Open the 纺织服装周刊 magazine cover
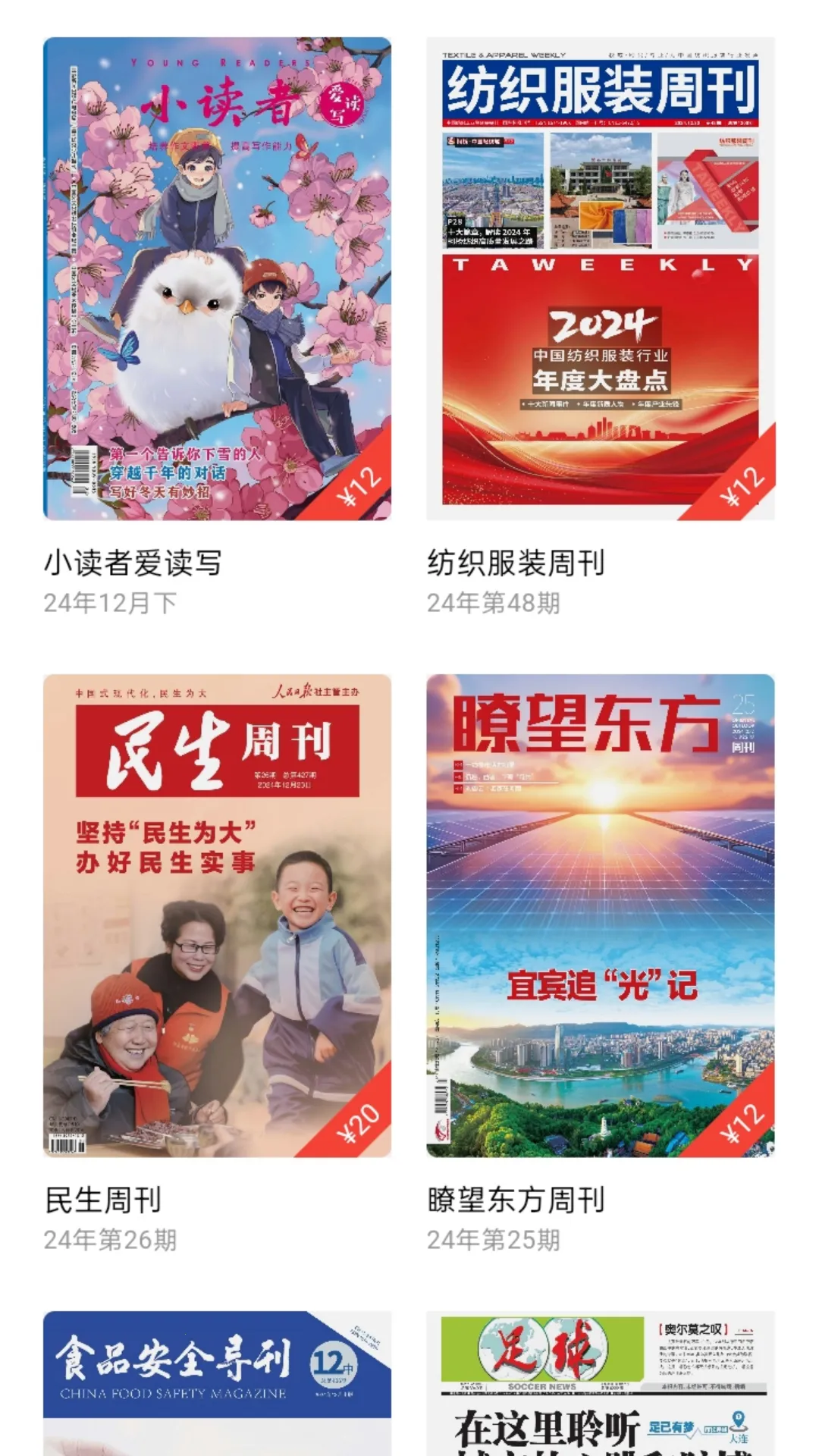 pos(600,278)
